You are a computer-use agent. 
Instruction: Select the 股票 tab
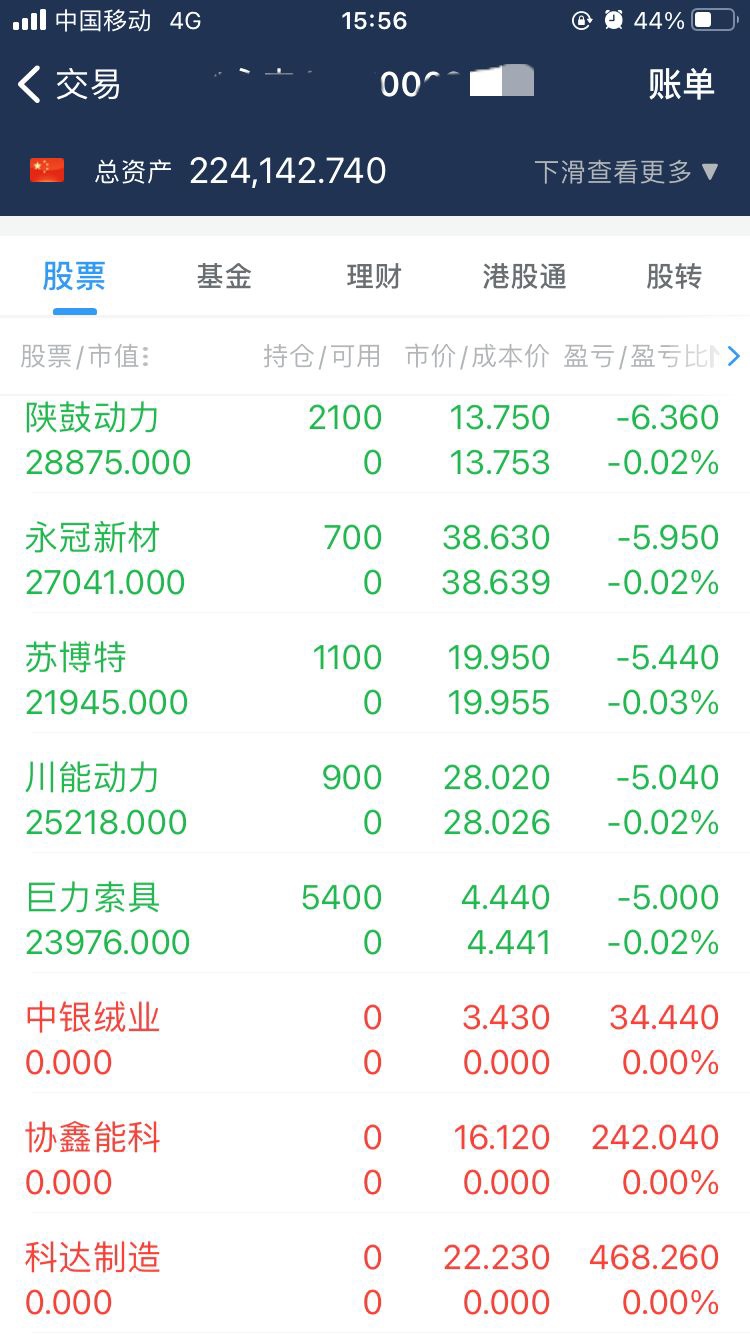tap(74, 276)
